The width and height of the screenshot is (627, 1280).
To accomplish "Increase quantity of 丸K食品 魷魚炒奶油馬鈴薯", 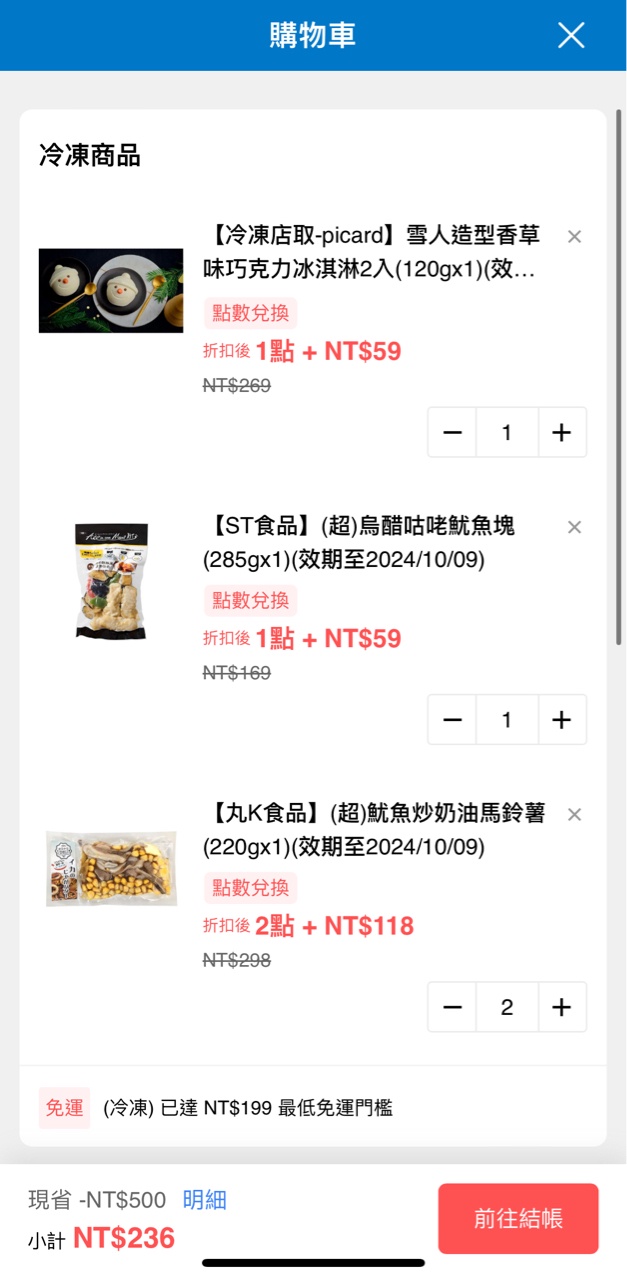I will coord(562,1007).
